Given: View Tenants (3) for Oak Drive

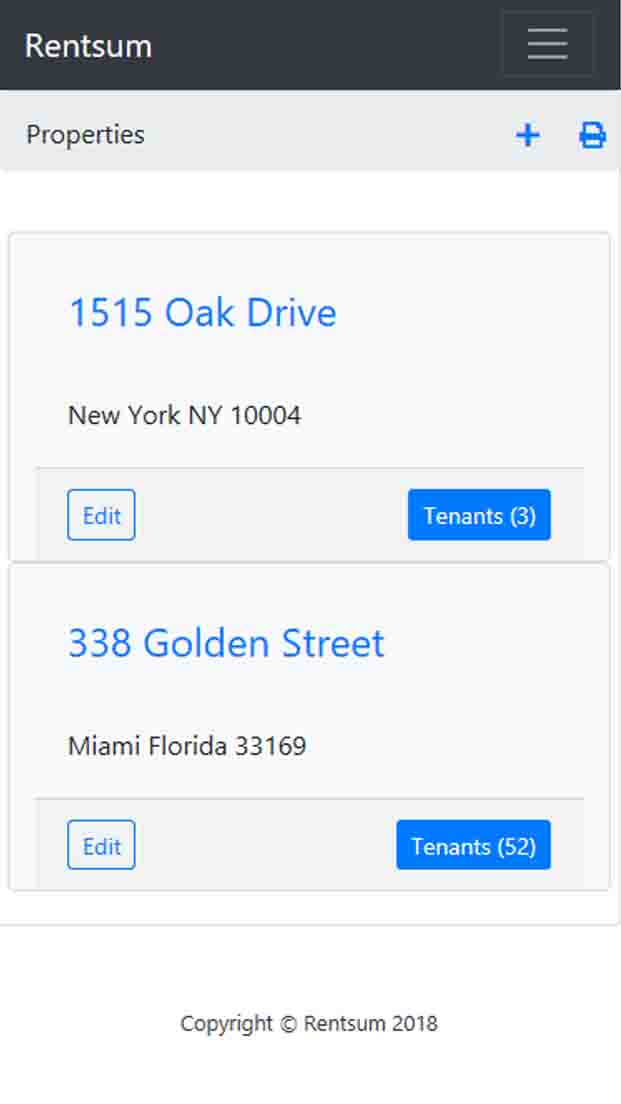Looking at the screenshot, I should [x=479, y=515].
